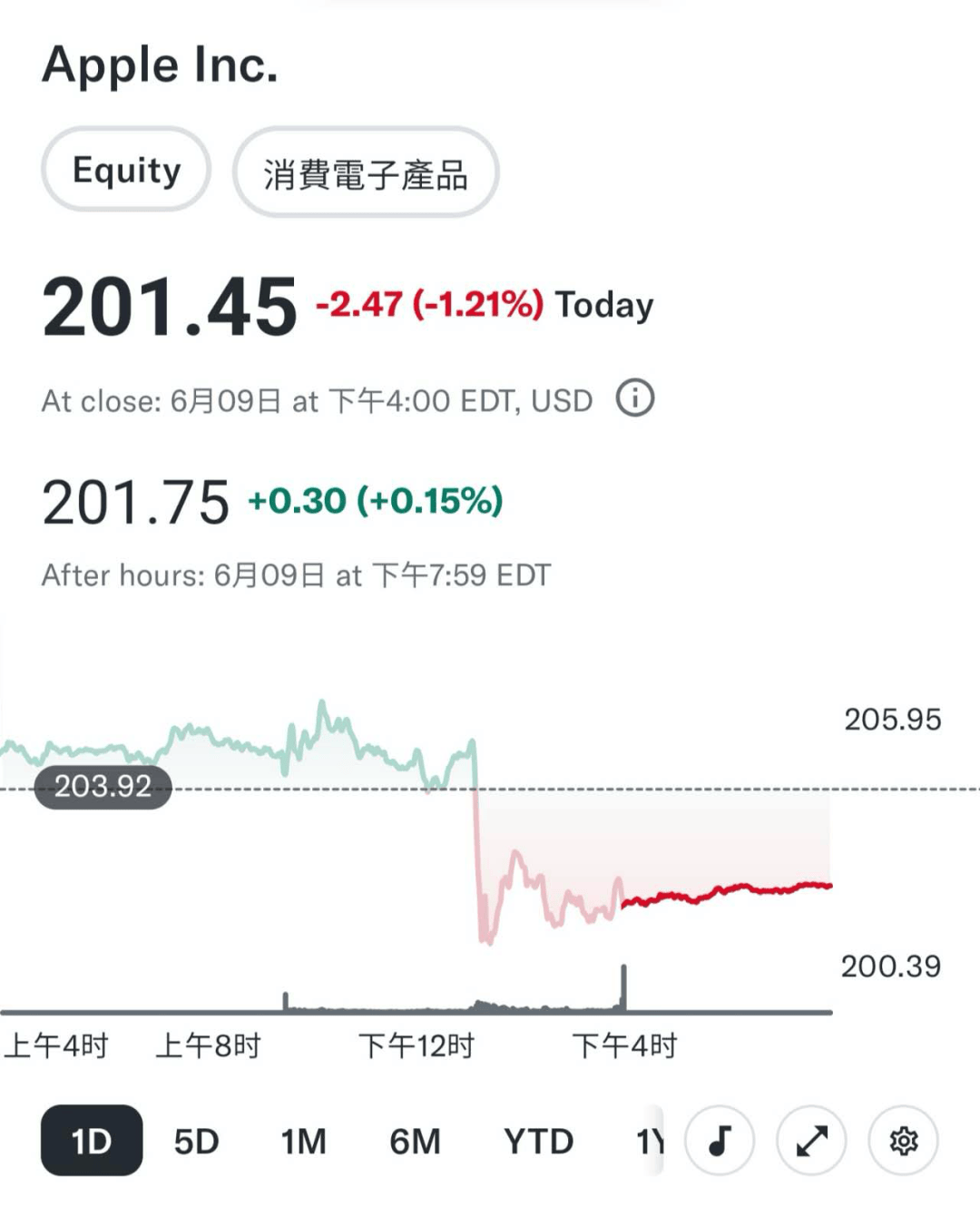
Task: Select the 1D chart range
Action: (x=92, y=1141)
